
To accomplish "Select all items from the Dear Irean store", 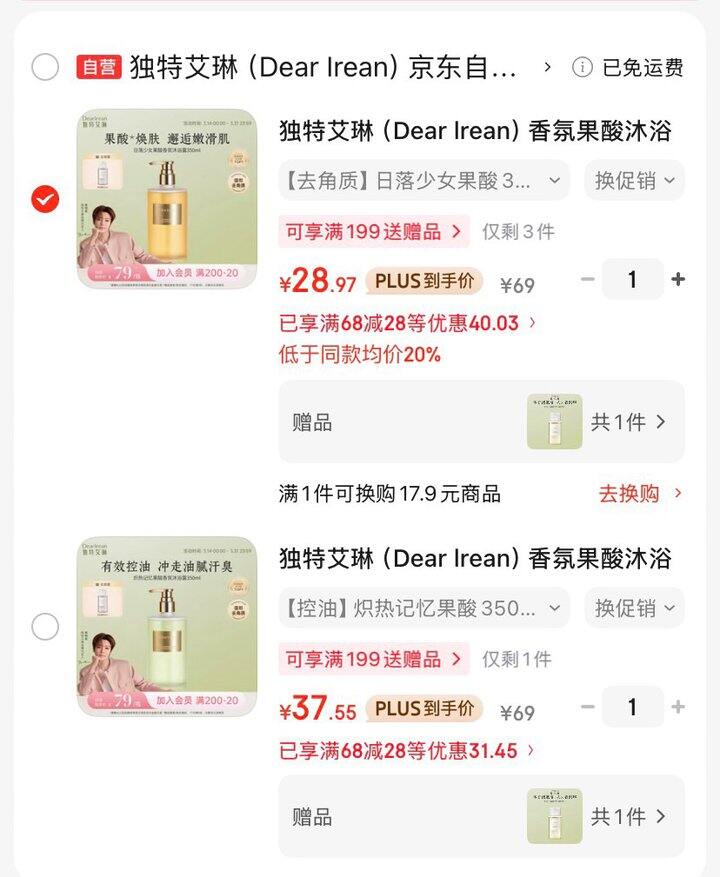I will point(45,67).
